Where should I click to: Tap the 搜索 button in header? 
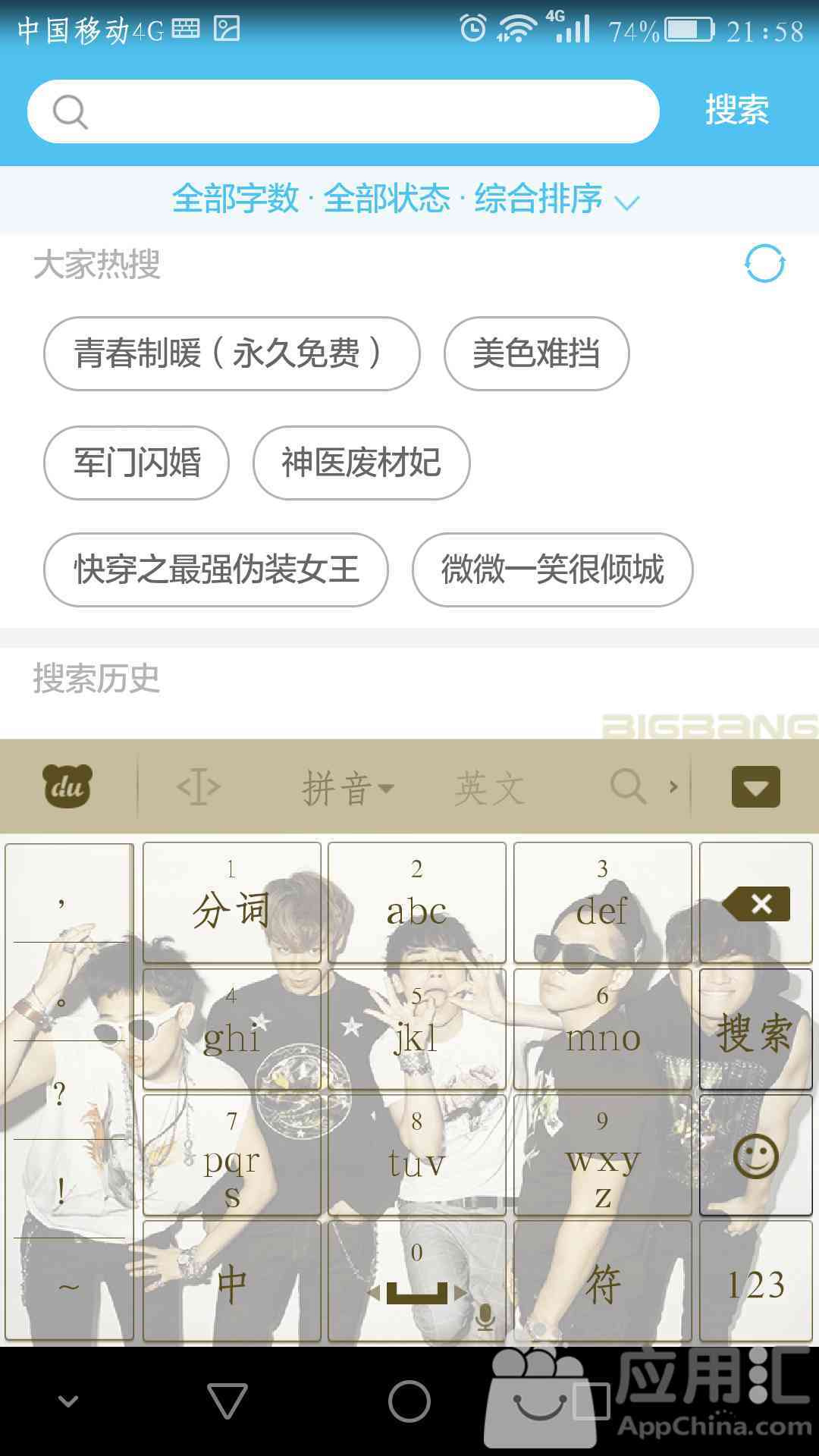736,111
